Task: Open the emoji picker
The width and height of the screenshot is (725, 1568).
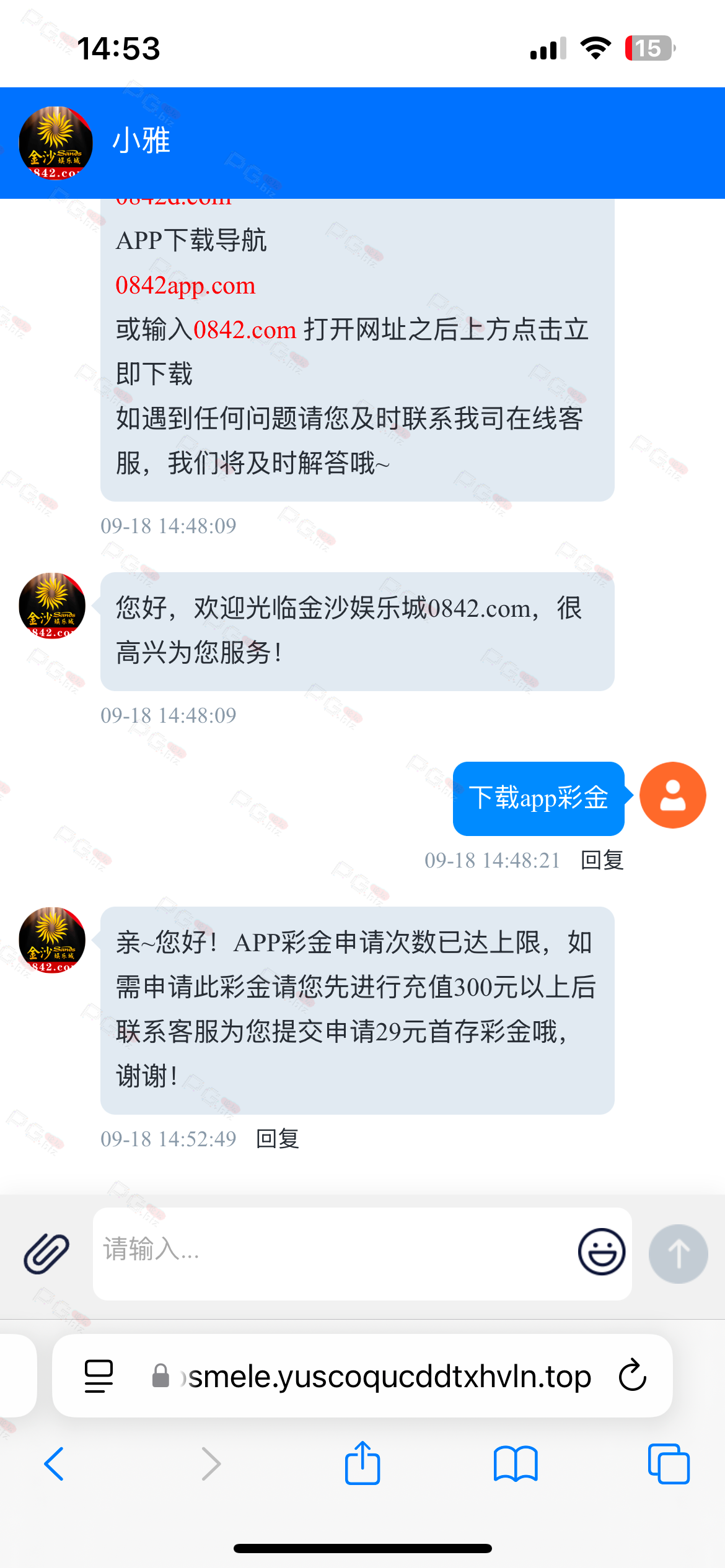Action: click(601, 1252)
